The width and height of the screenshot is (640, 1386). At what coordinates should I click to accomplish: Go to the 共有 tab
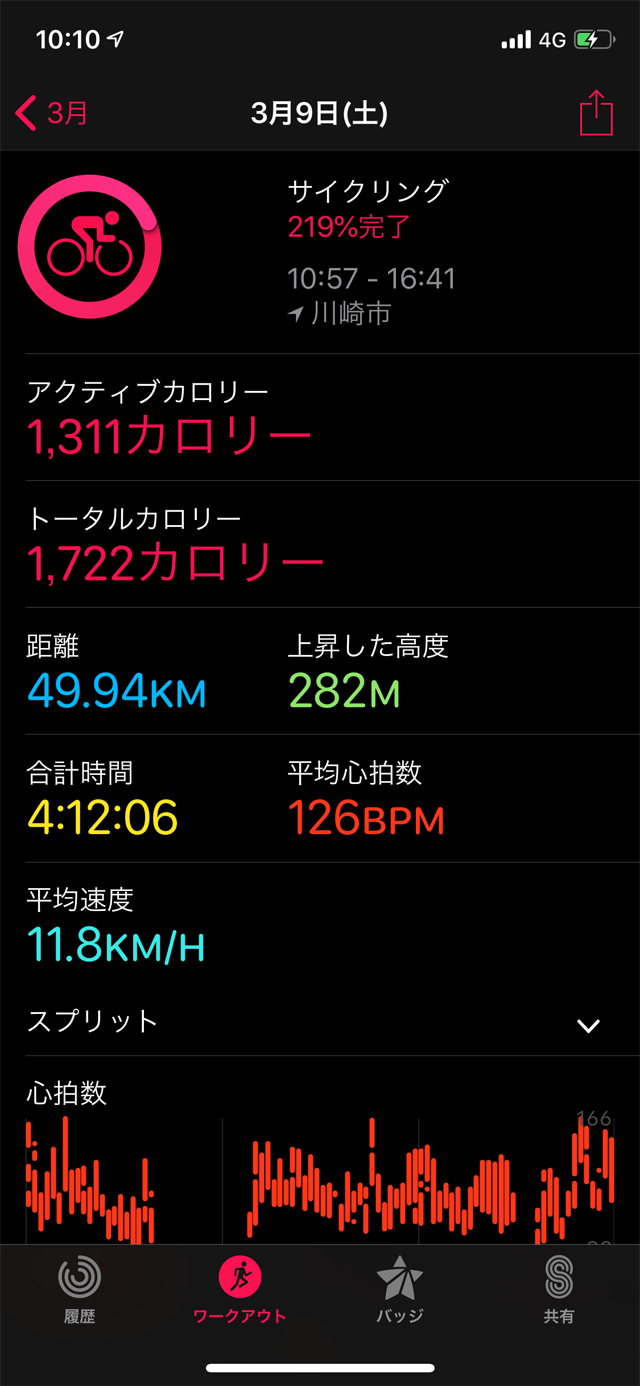click(559, 1289)
